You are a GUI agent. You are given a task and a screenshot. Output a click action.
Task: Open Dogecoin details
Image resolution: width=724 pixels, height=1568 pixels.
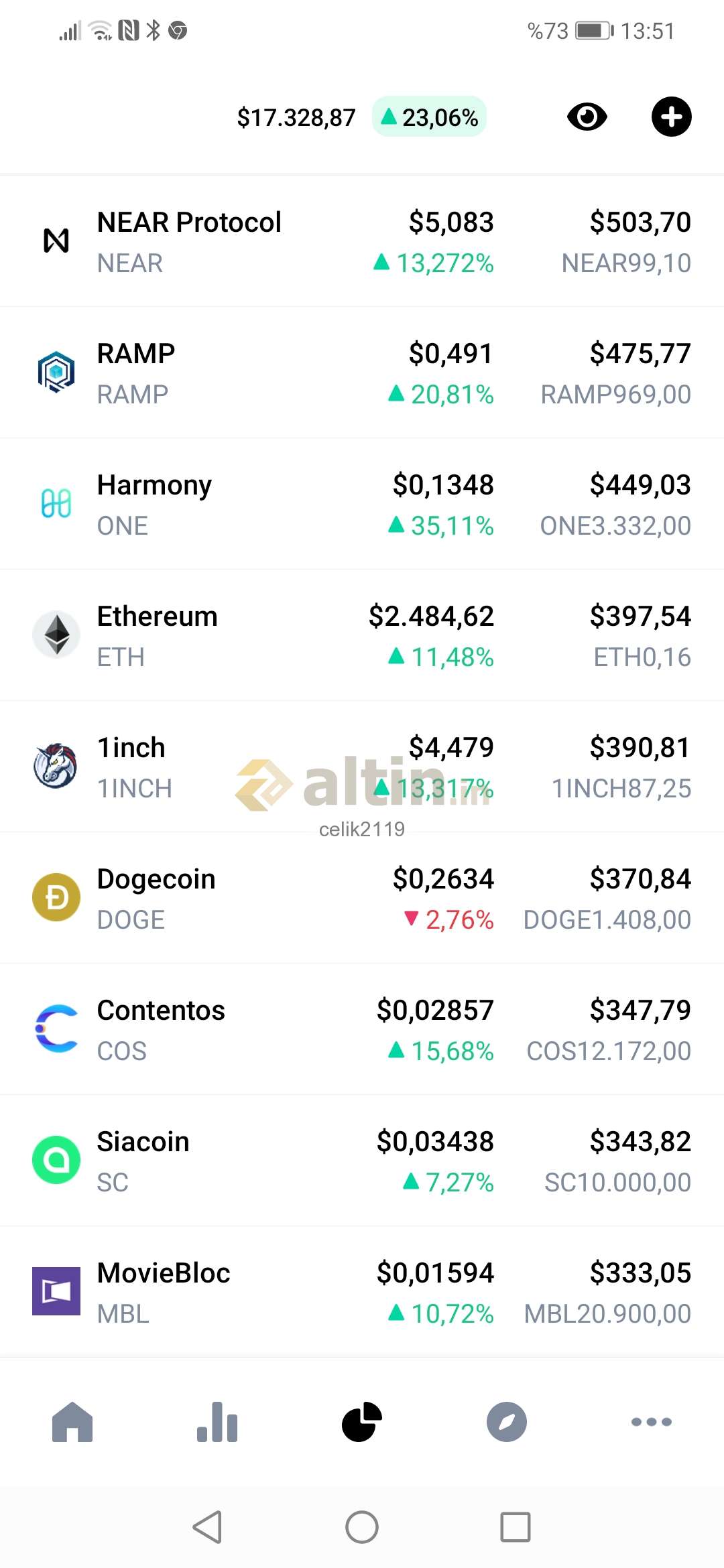pyautogui.click(x=362, y=898)
